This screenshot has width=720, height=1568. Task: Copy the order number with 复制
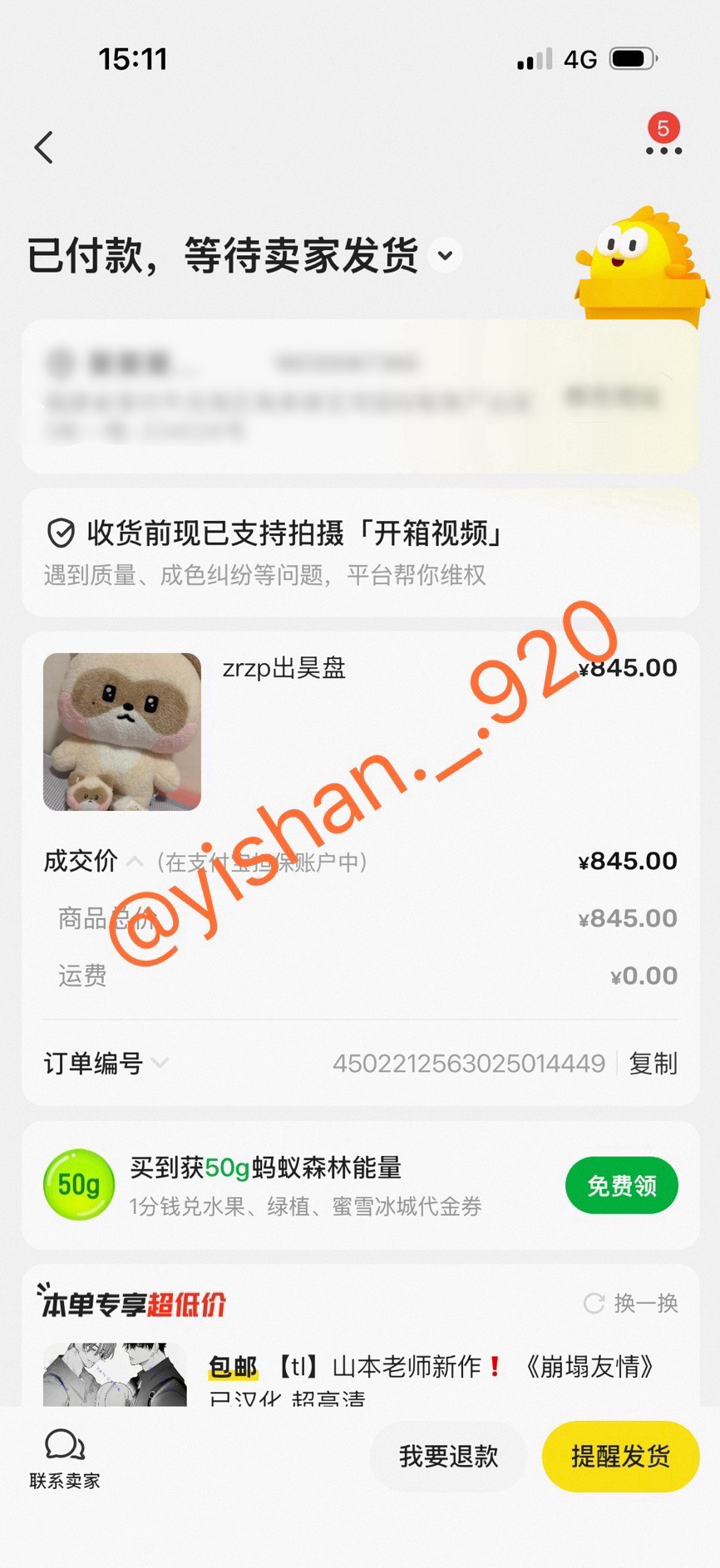653,1063
